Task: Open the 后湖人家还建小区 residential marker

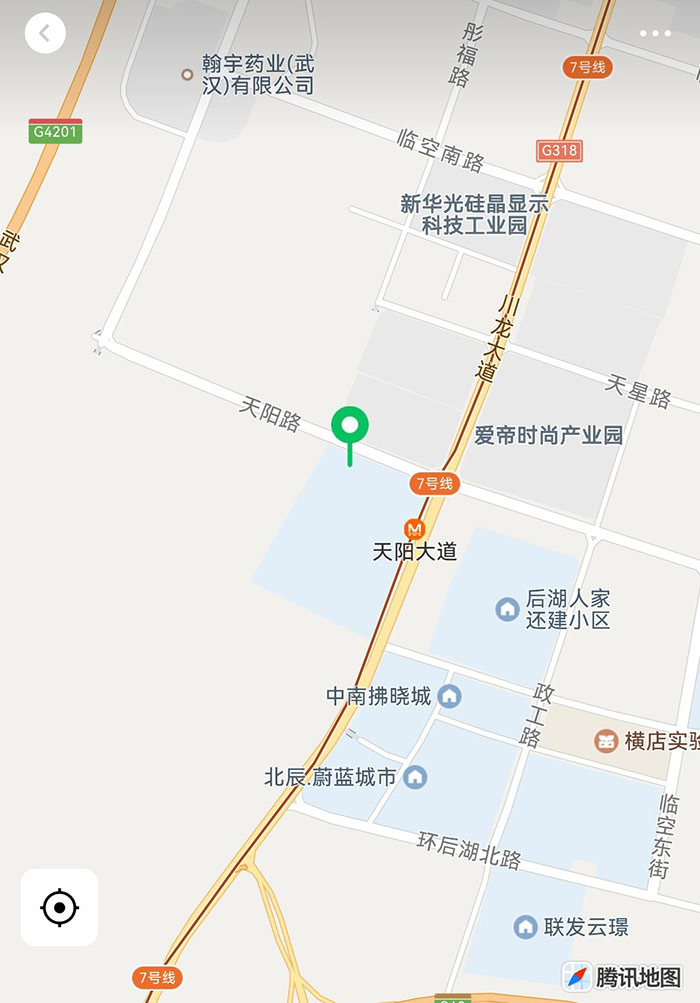Action: (507, 607)
